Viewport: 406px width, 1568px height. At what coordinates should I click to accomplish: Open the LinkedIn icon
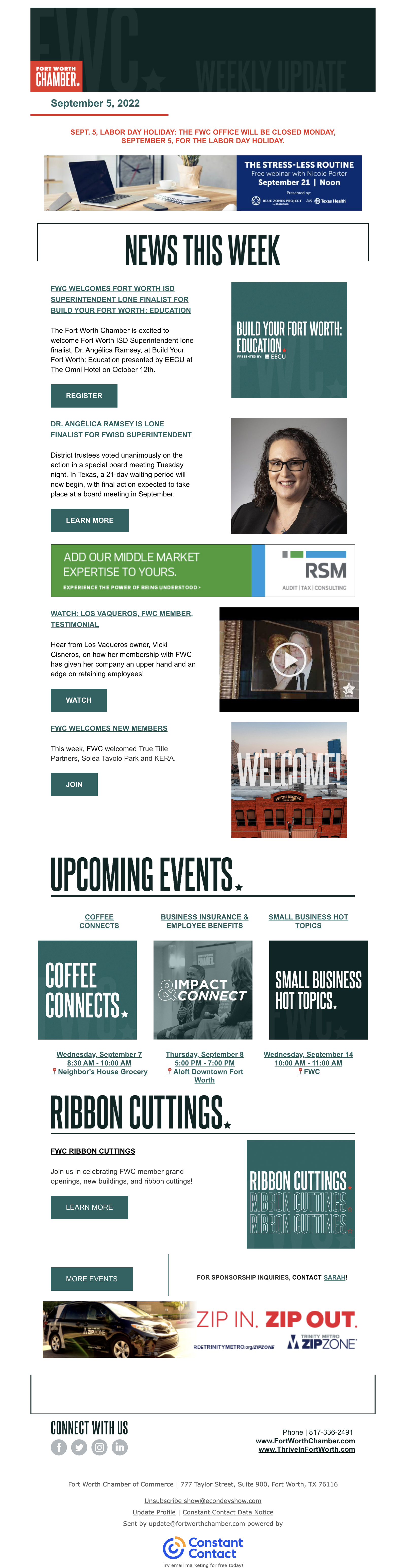(120, 1447)
